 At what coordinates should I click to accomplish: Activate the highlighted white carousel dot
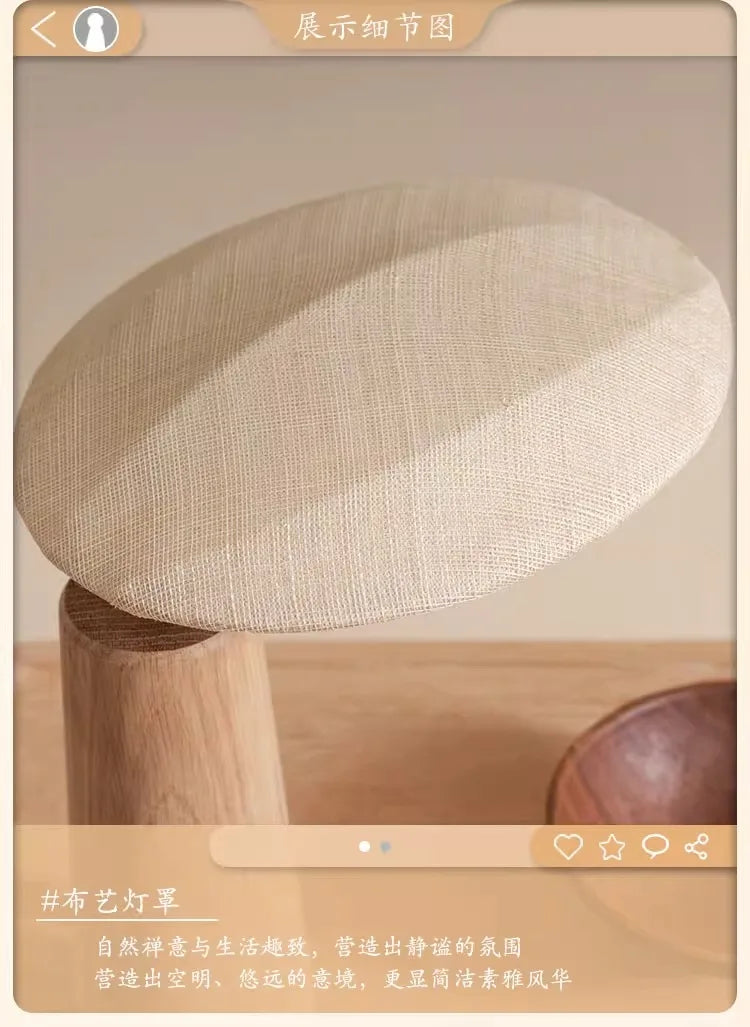pyautogui.click(x=365, y=845)
